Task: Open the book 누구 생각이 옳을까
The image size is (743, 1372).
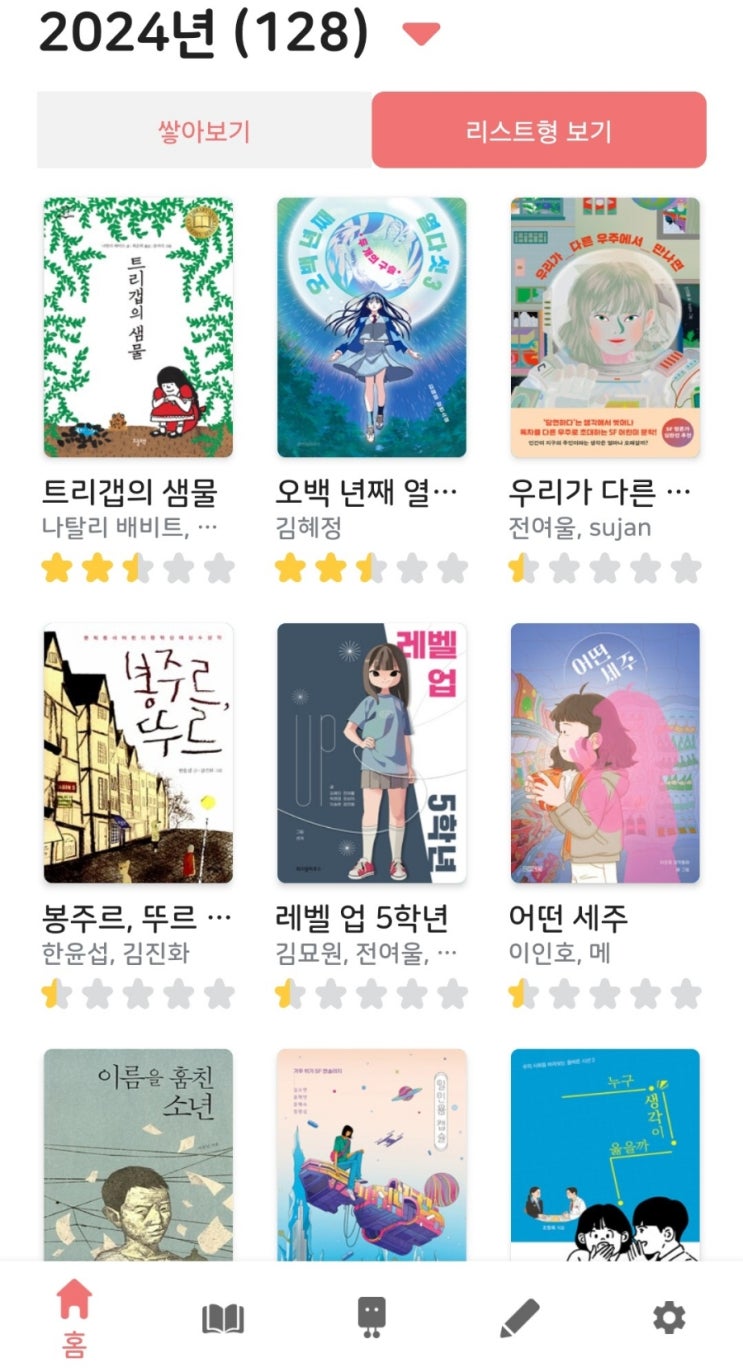Action: [x=605, y=1153]
